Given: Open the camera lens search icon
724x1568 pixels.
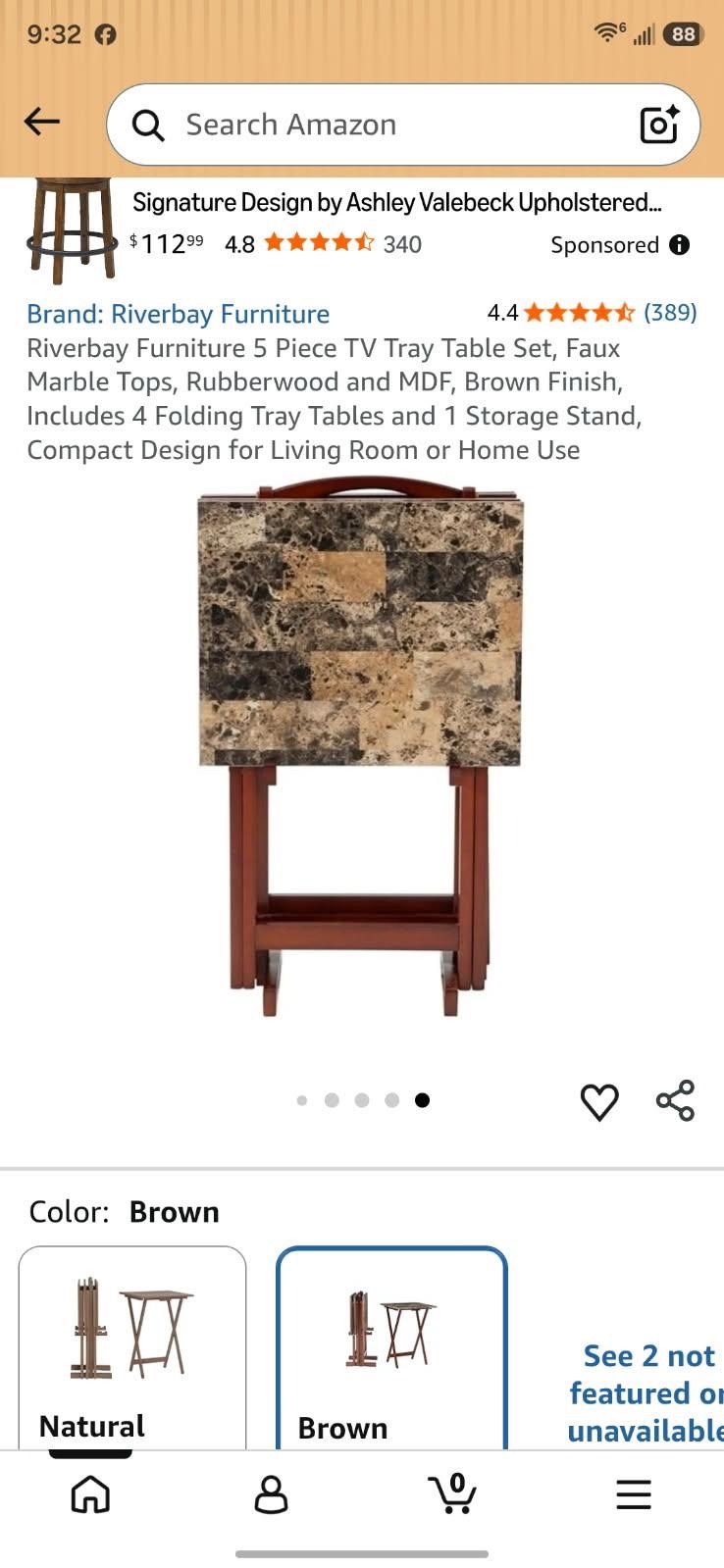Looking at the screenshot, I should pyautogui.click(x=659, y=125).
